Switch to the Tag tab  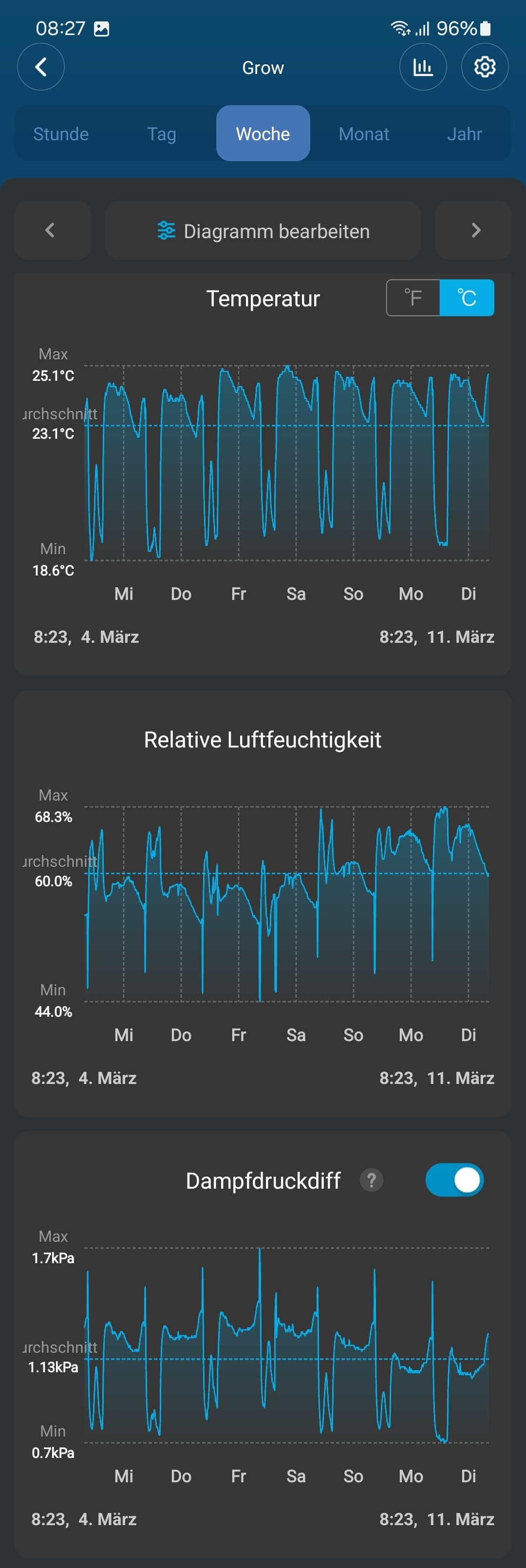pyautogui.click(x=162, y=134)
